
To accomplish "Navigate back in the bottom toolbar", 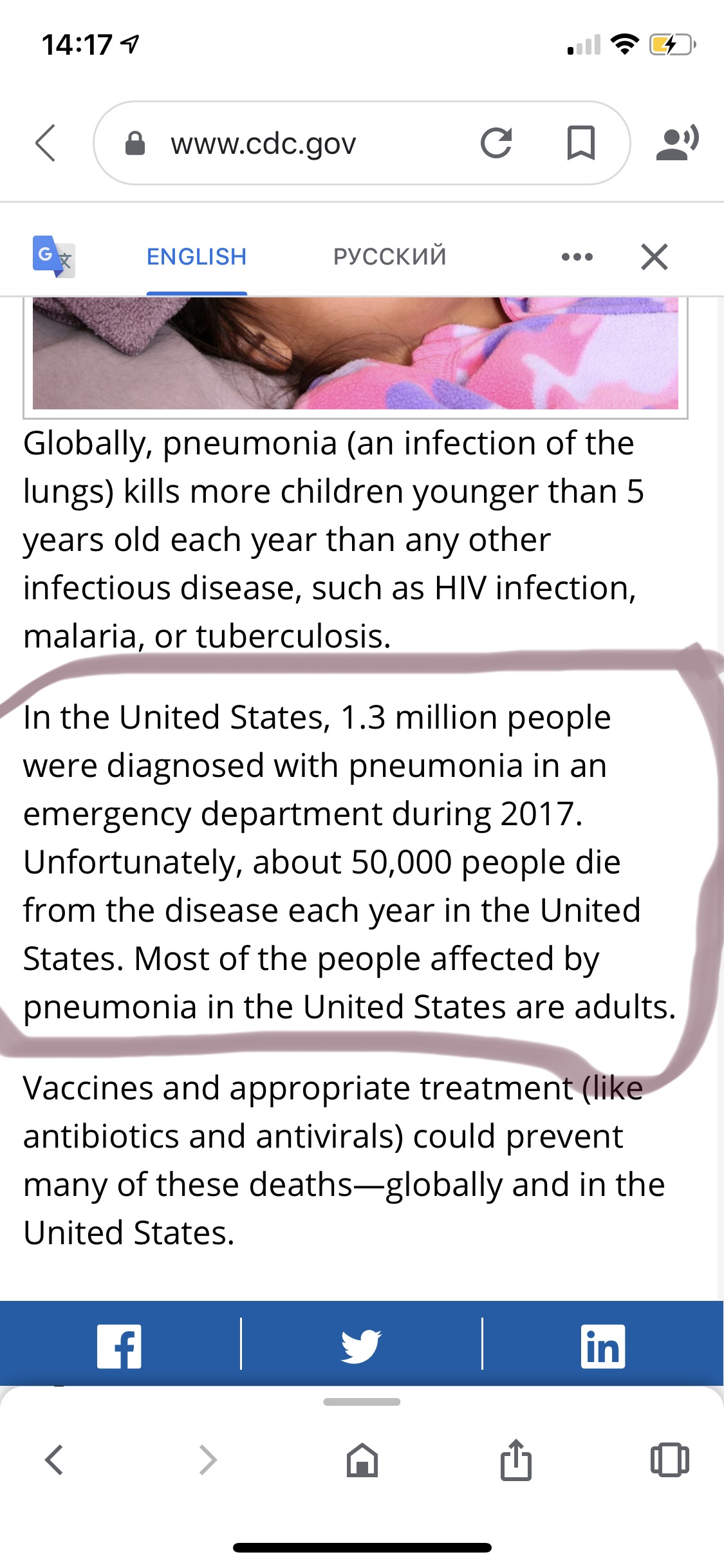I will (55, 1459).
